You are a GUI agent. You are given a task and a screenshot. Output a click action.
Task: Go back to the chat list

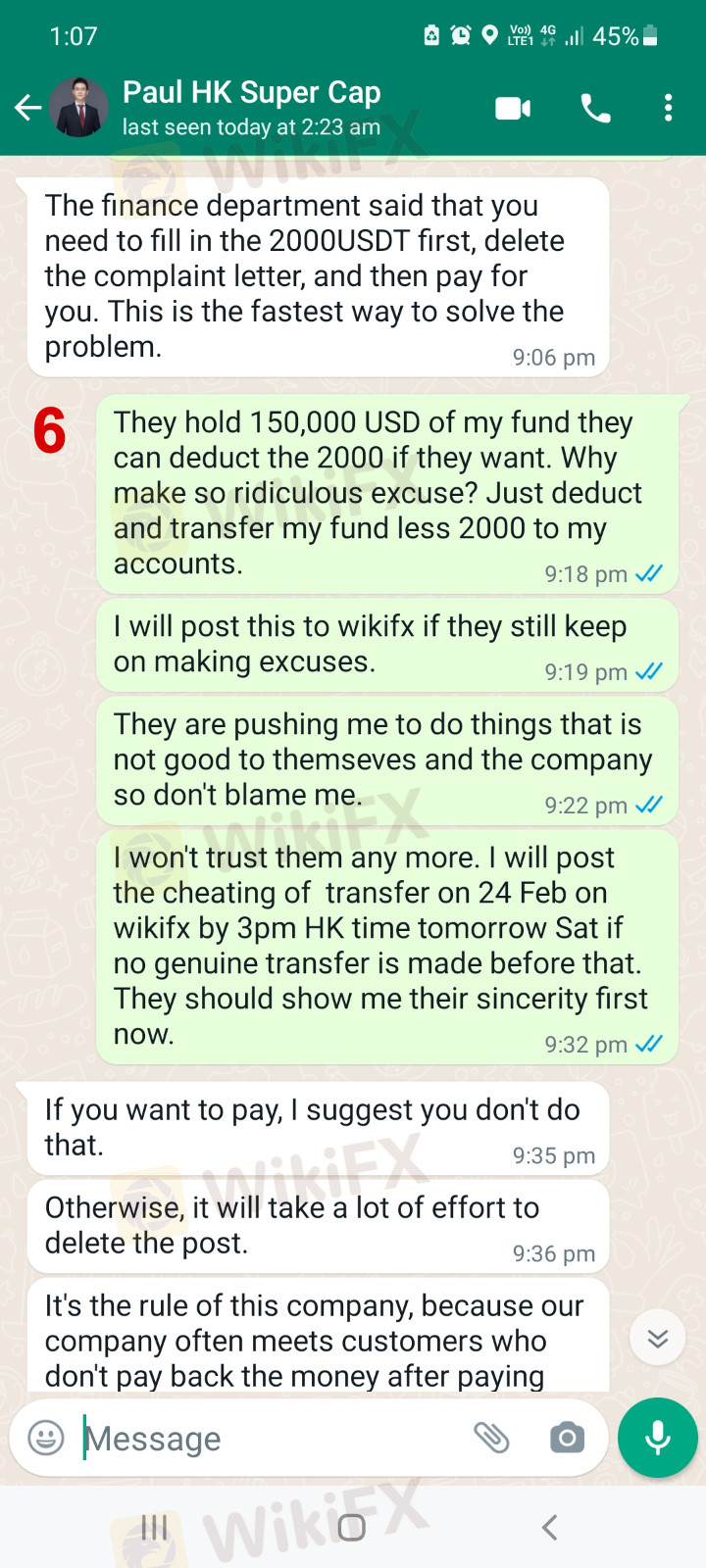point(27,108)
